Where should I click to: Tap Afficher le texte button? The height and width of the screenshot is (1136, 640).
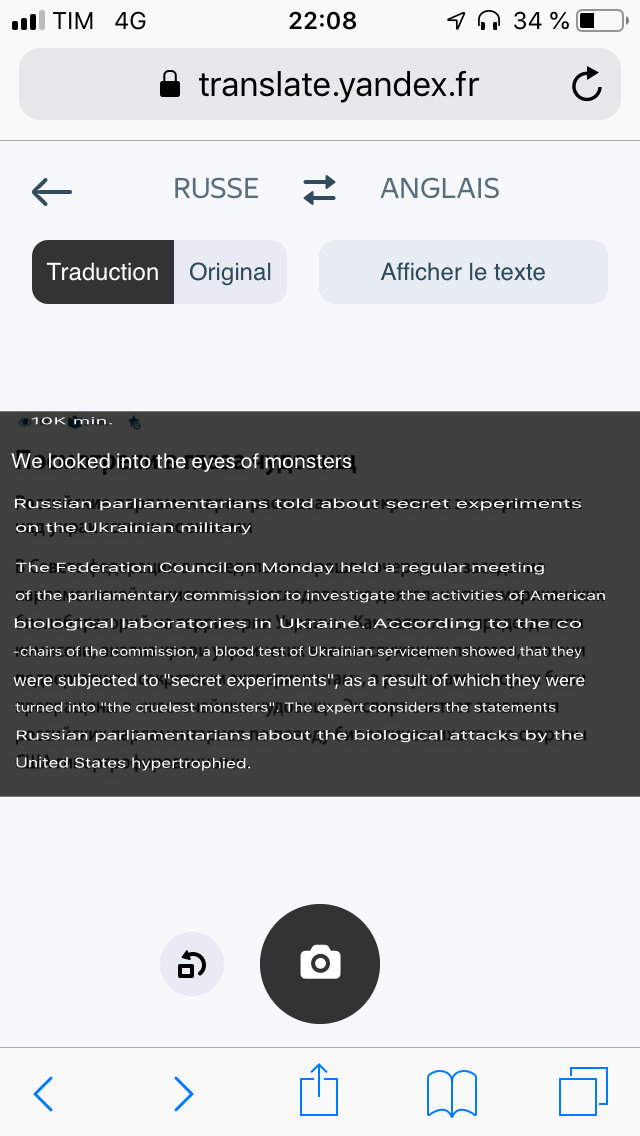point(463,272)
